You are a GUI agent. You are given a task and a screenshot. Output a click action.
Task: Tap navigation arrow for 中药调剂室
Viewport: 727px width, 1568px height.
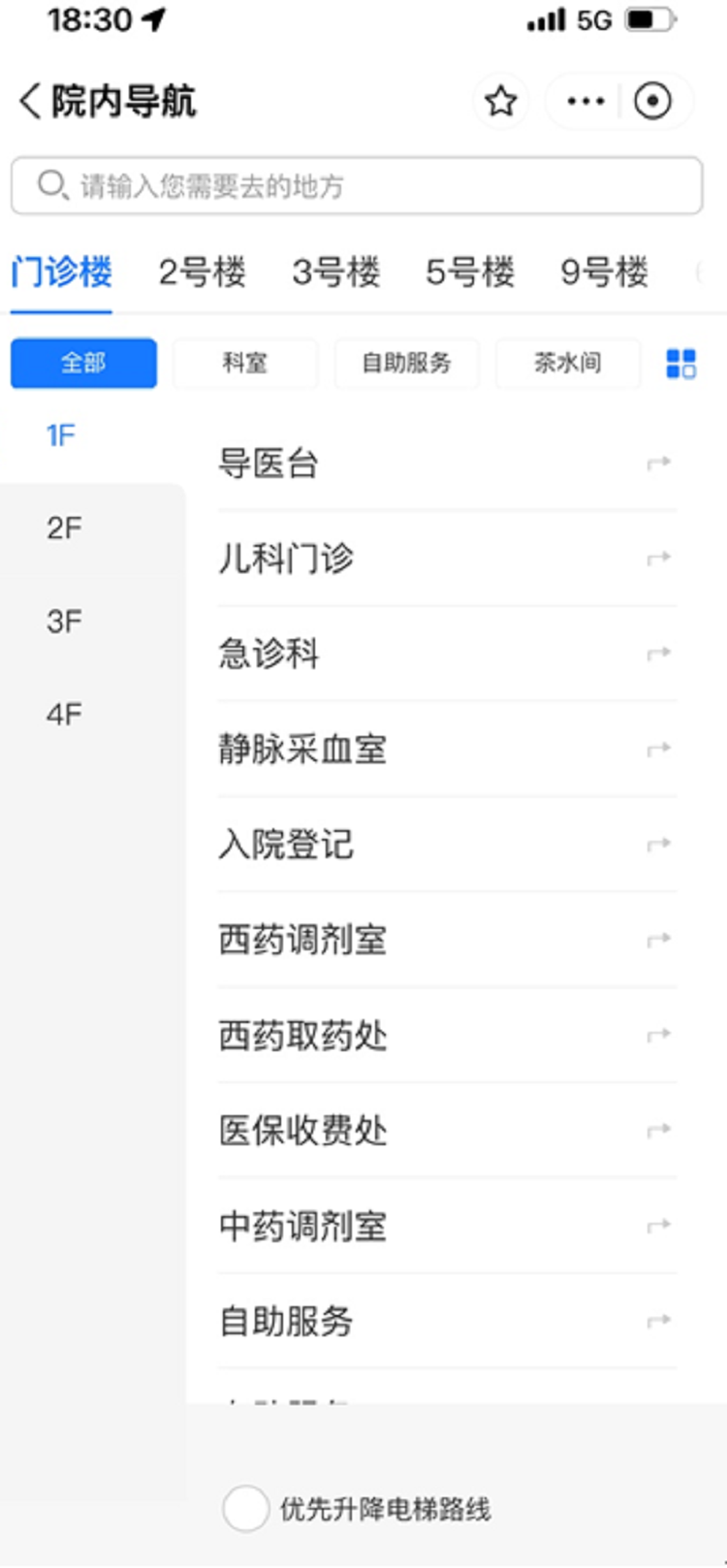click(x=658, y=1225)
